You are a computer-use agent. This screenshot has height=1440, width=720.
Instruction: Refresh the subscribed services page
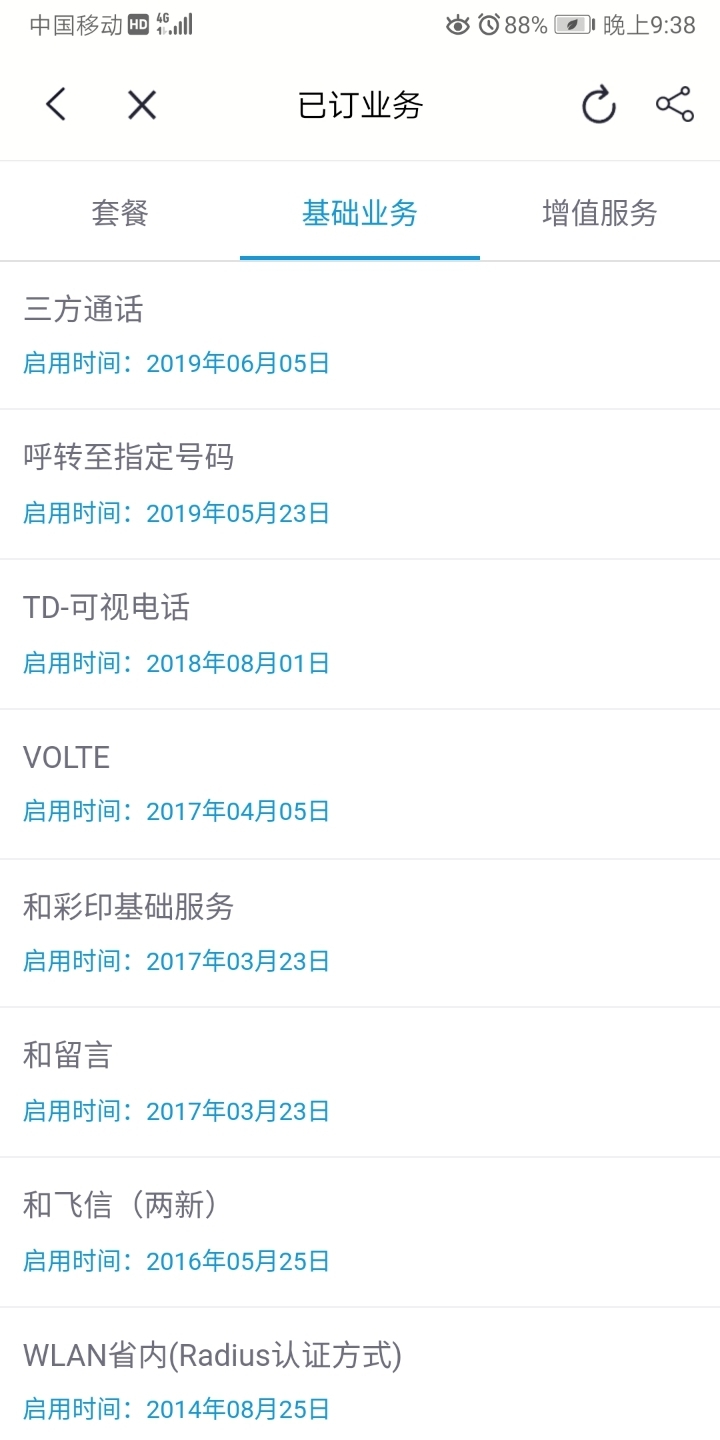(x=598, y=104)
